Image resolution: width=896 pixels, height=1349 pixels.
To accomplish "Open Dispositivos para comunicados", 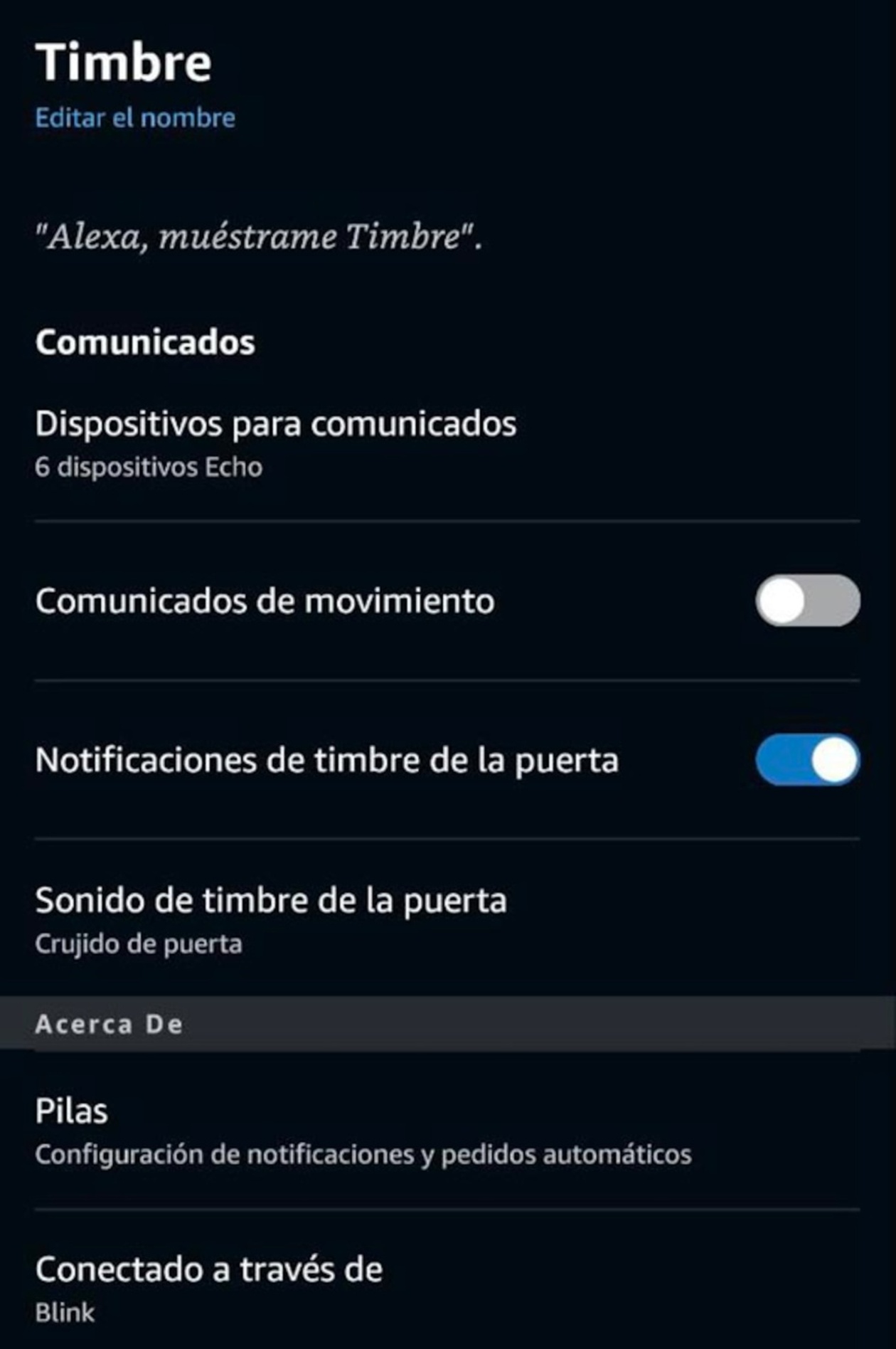I will tap(276, 441).
